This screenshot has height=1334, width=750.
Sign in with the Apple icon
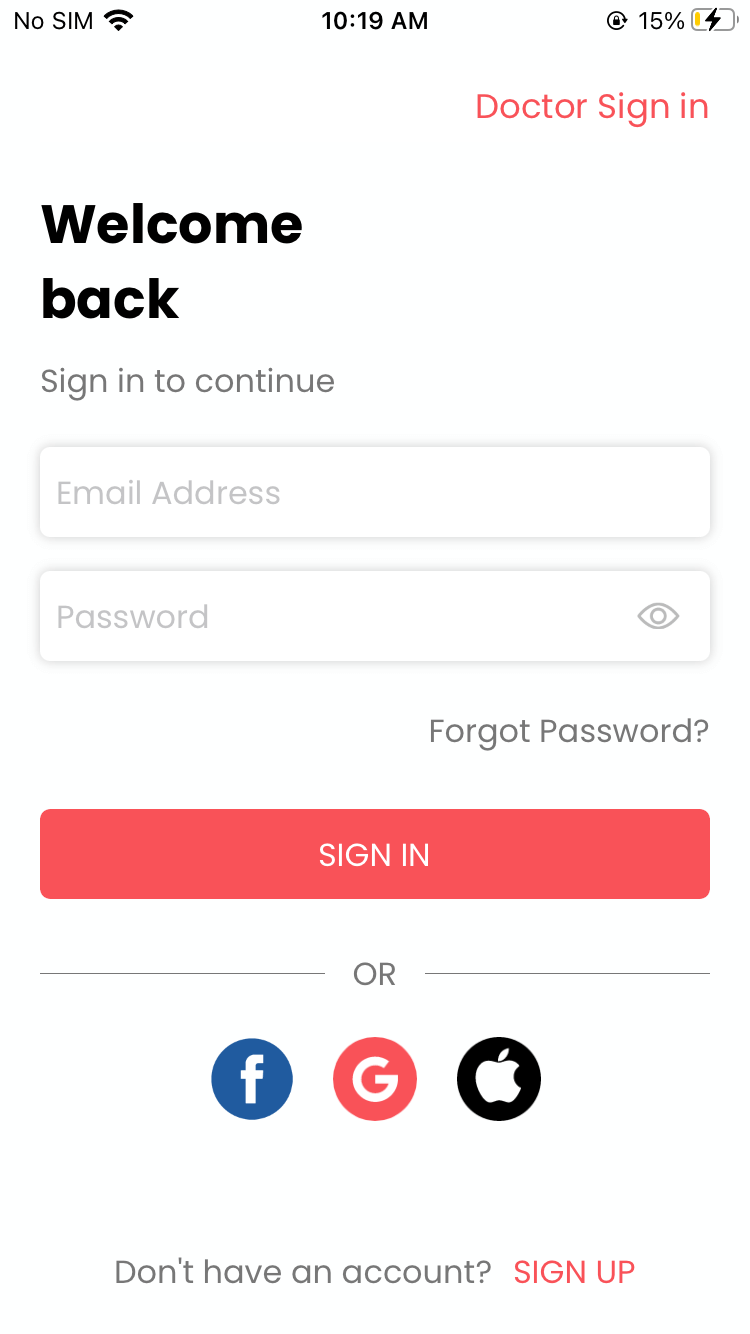tap(499, 1079)
